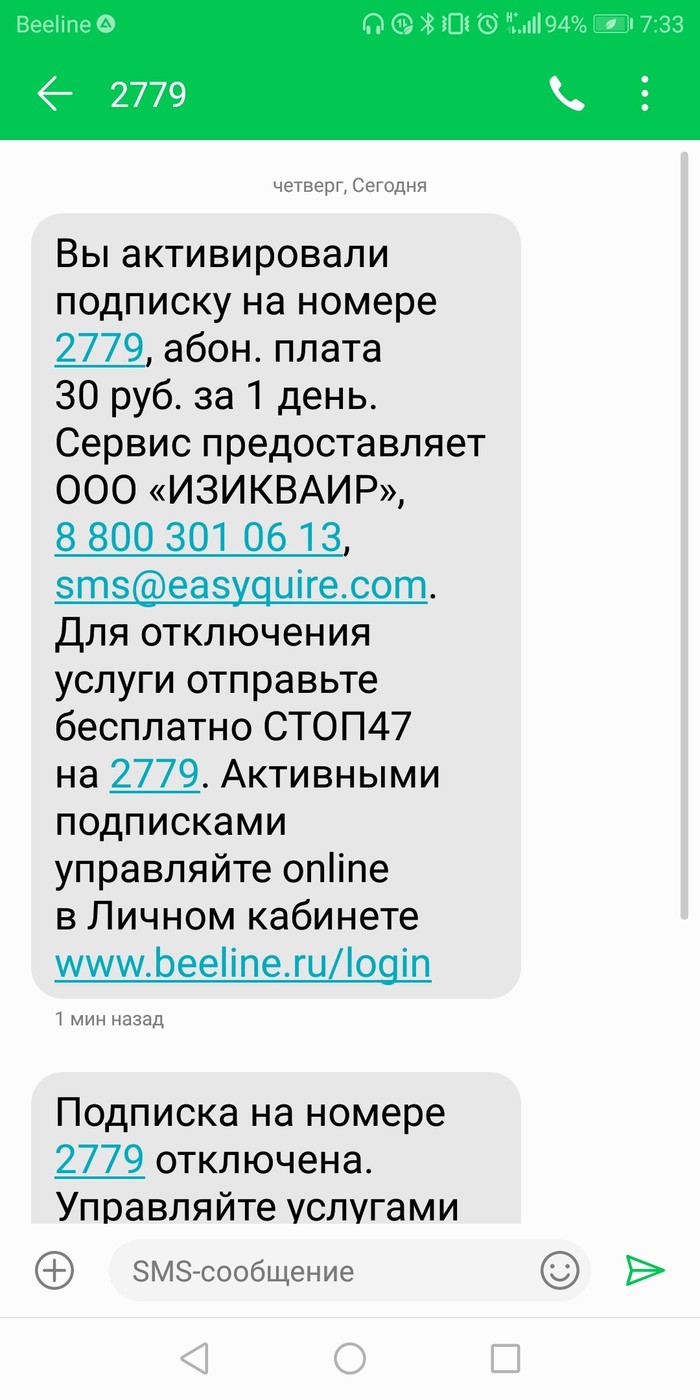Tap the 2779 link after СТОП47

155,774
